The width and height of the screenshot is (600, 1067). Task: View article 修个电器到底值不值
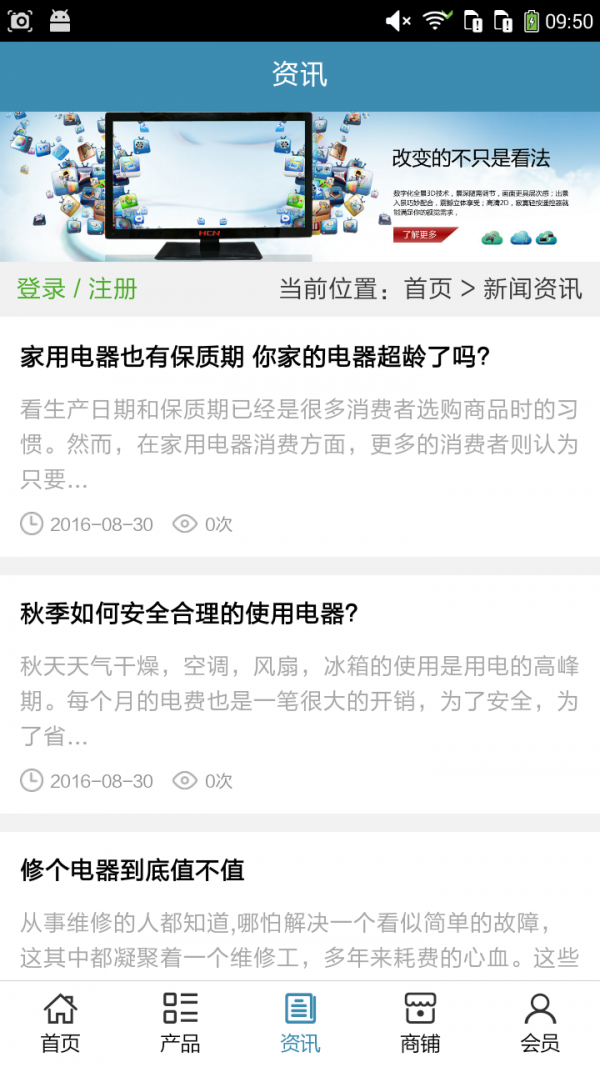pyautogui.click(x=132, y=870)
